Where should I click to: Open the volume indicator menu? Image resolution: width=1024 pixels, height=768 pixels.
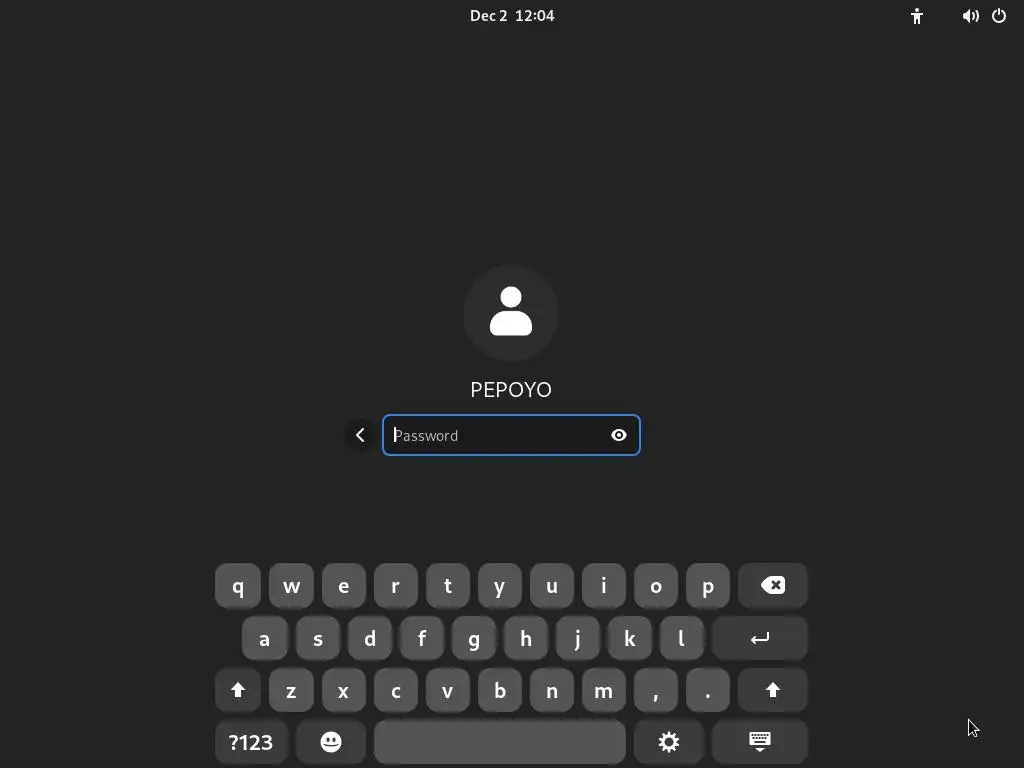[970, 16]
